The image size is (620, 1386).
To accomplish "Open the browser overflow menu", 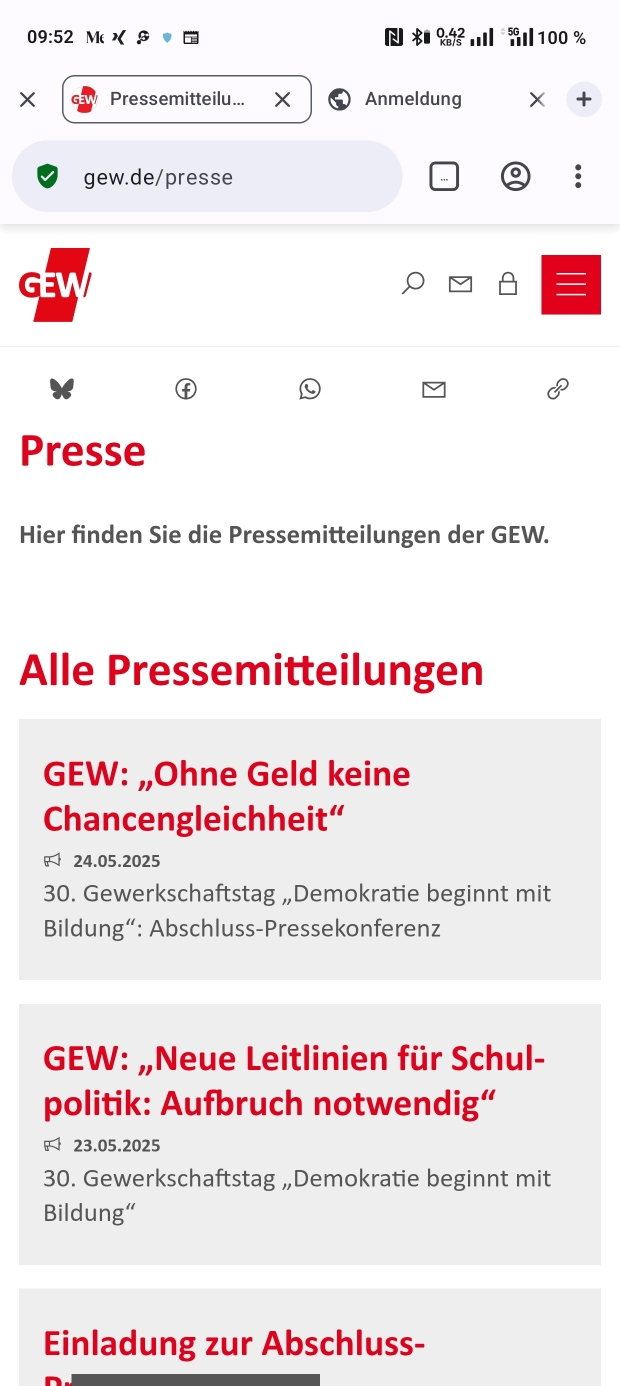I will coord(578,177).
